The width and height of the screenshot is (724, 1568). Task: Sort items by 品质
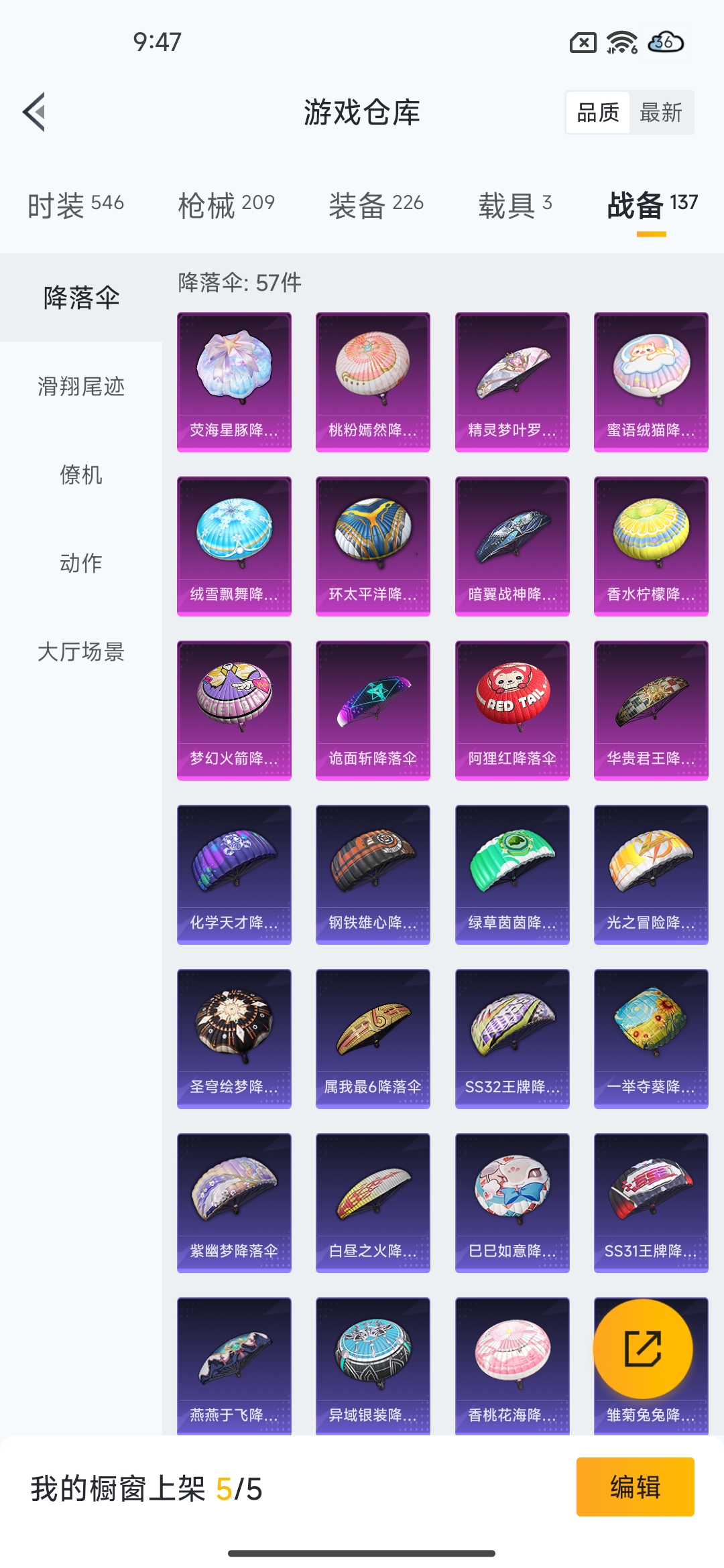click(x=598, y=113)
